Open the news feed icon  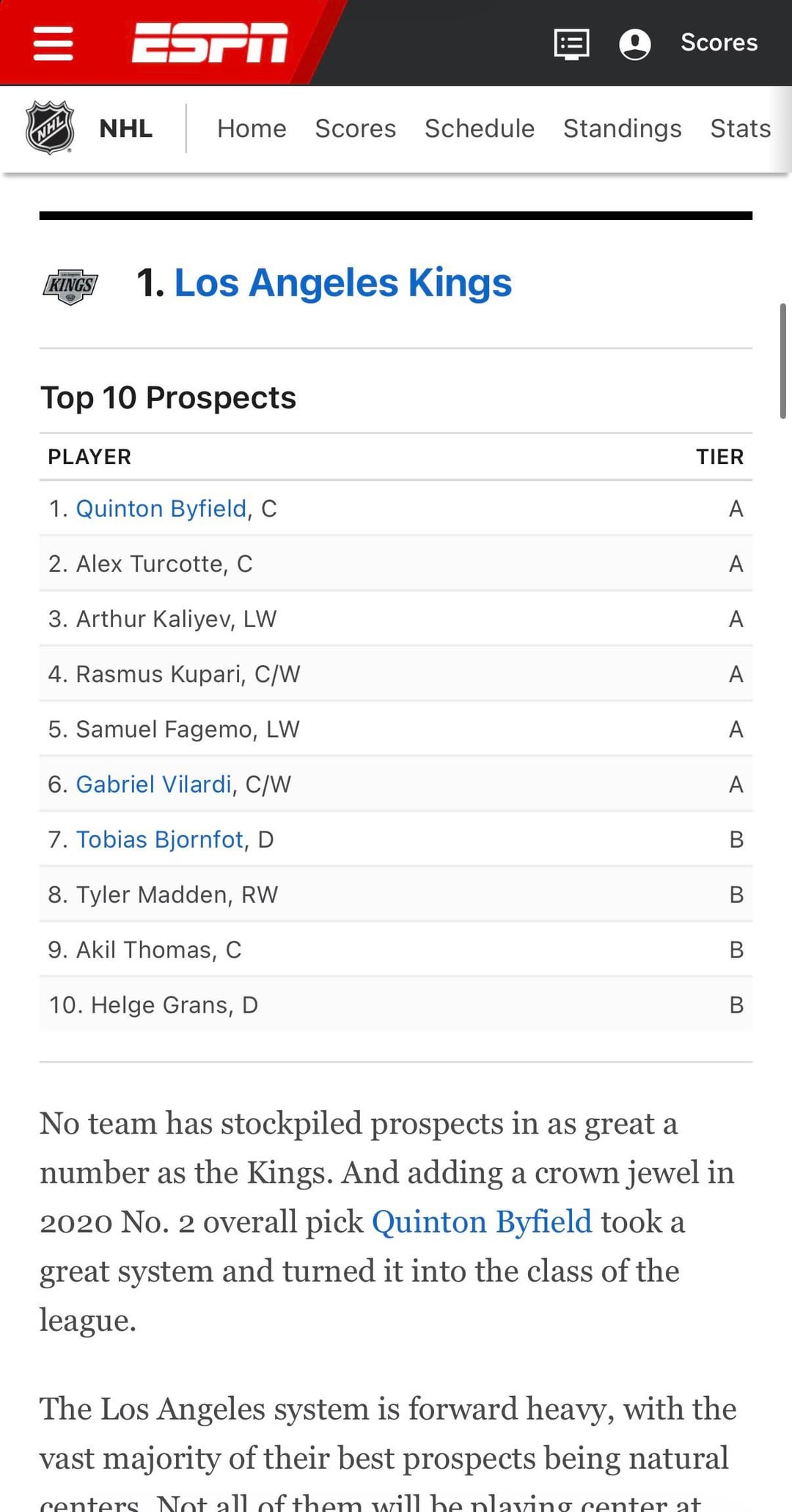click(571, 43)
